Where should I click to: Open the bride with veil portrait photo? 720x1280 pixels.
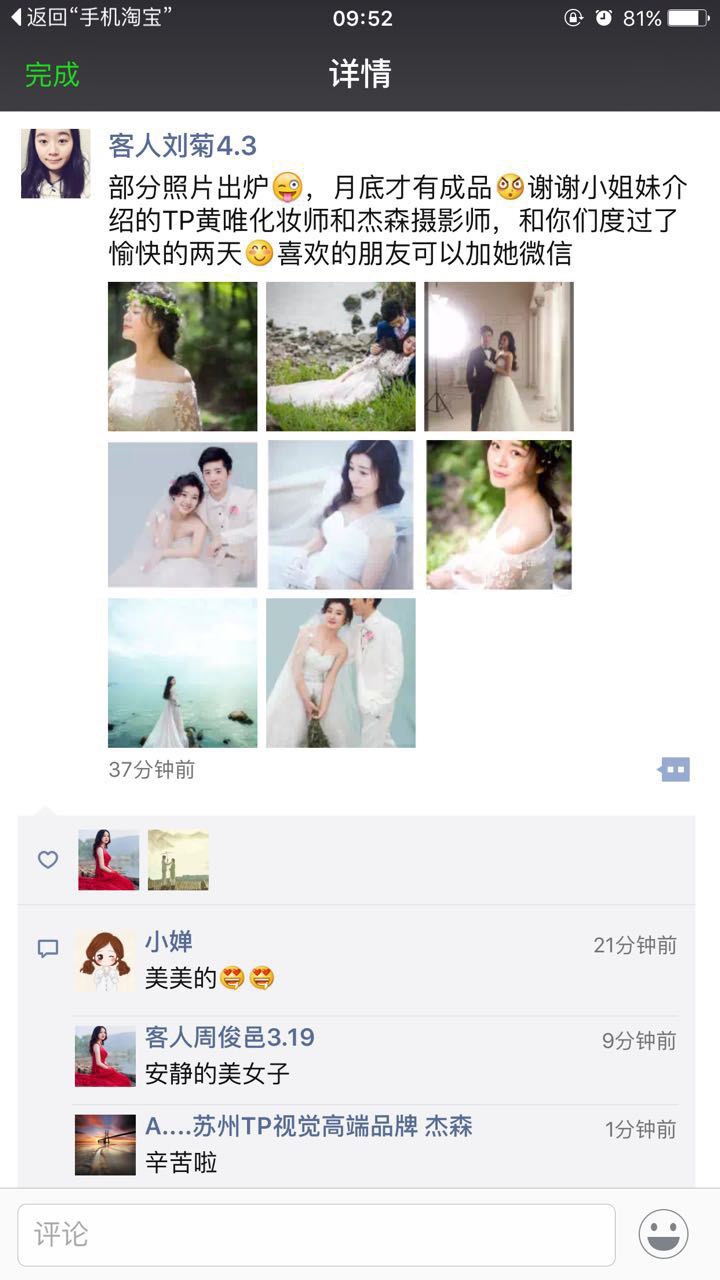coord(340,514)
